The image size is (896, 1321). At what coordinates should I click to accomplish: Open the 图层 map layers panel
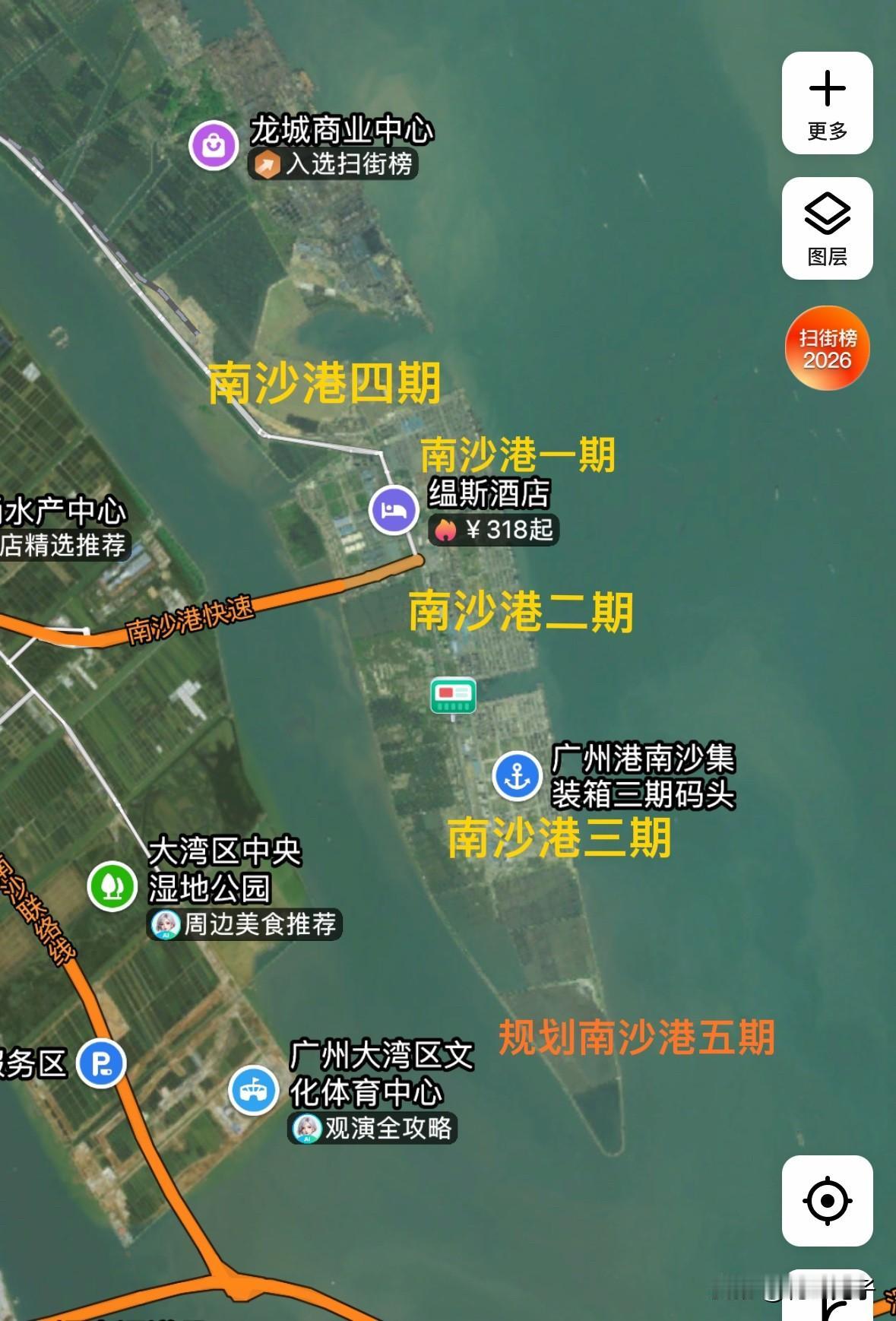[x=828, y=226]
